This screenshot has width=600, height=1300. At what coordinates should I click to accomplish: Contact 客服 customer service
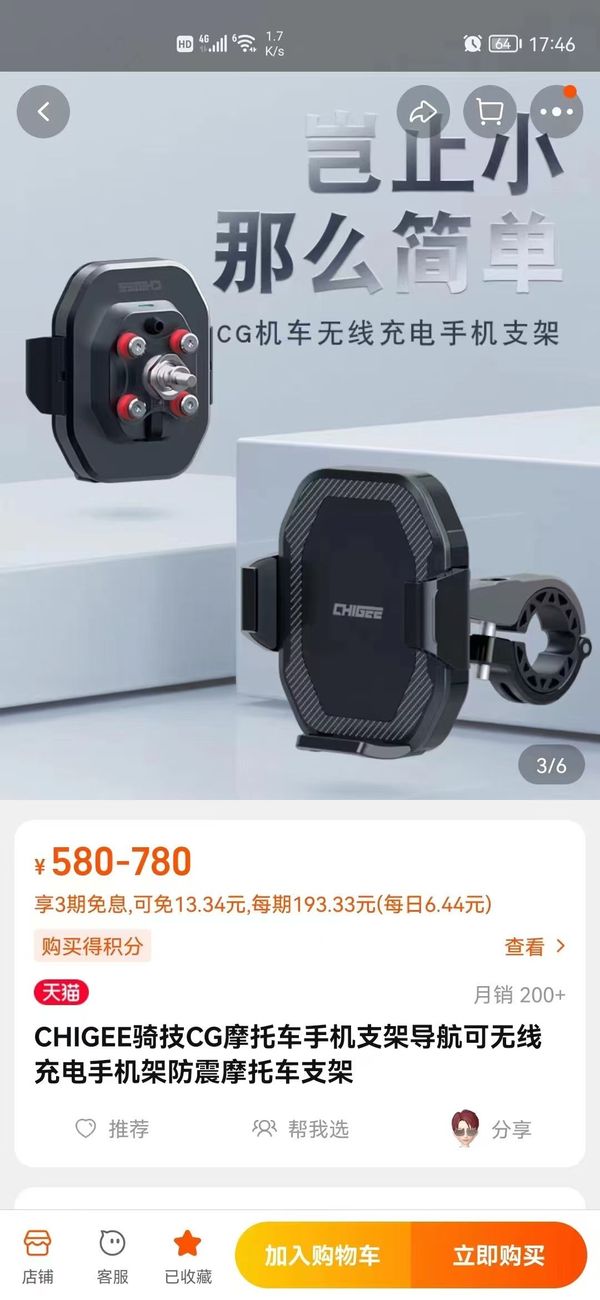click(113, 1256)
